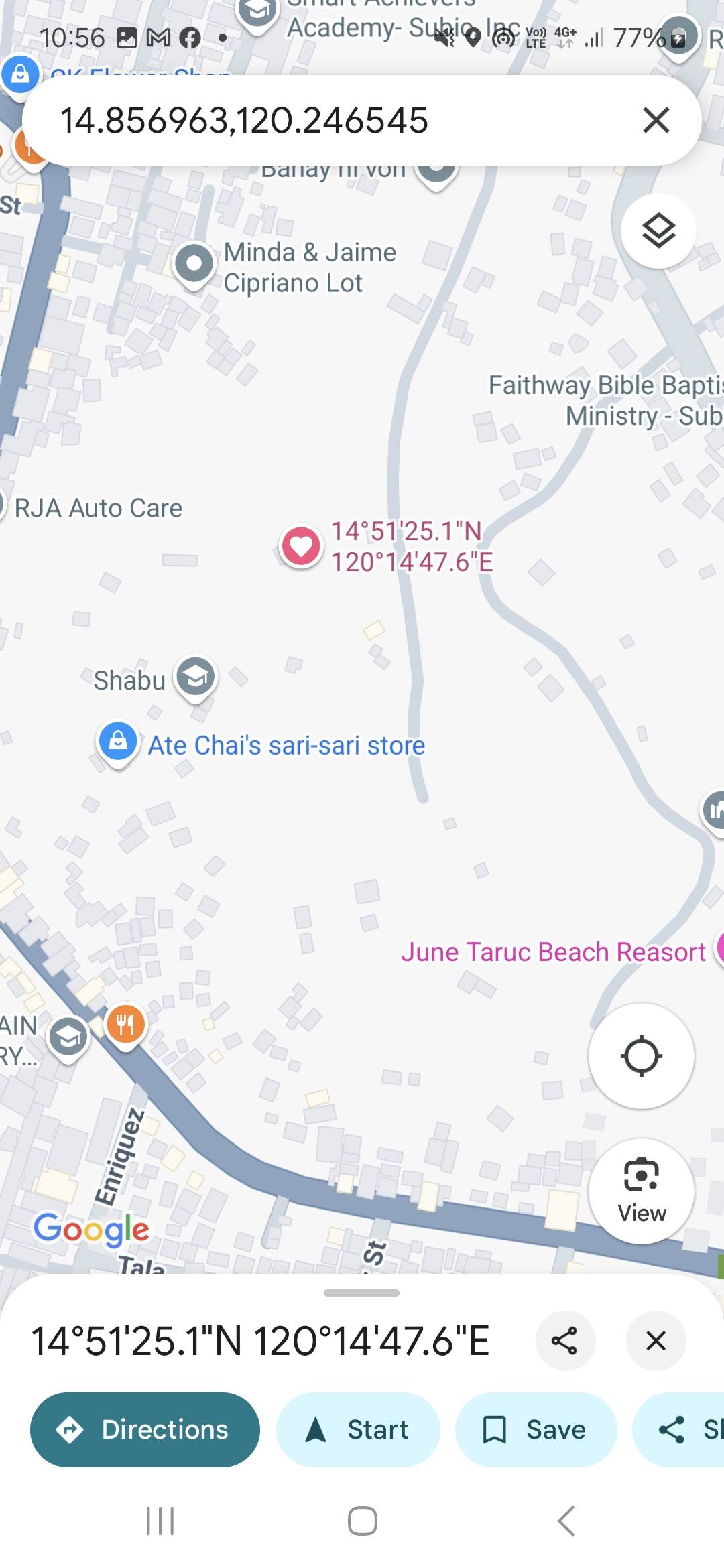The image size is (724, 1568).
Task: Select the Shabu school marker
Action: coord(195,677)
